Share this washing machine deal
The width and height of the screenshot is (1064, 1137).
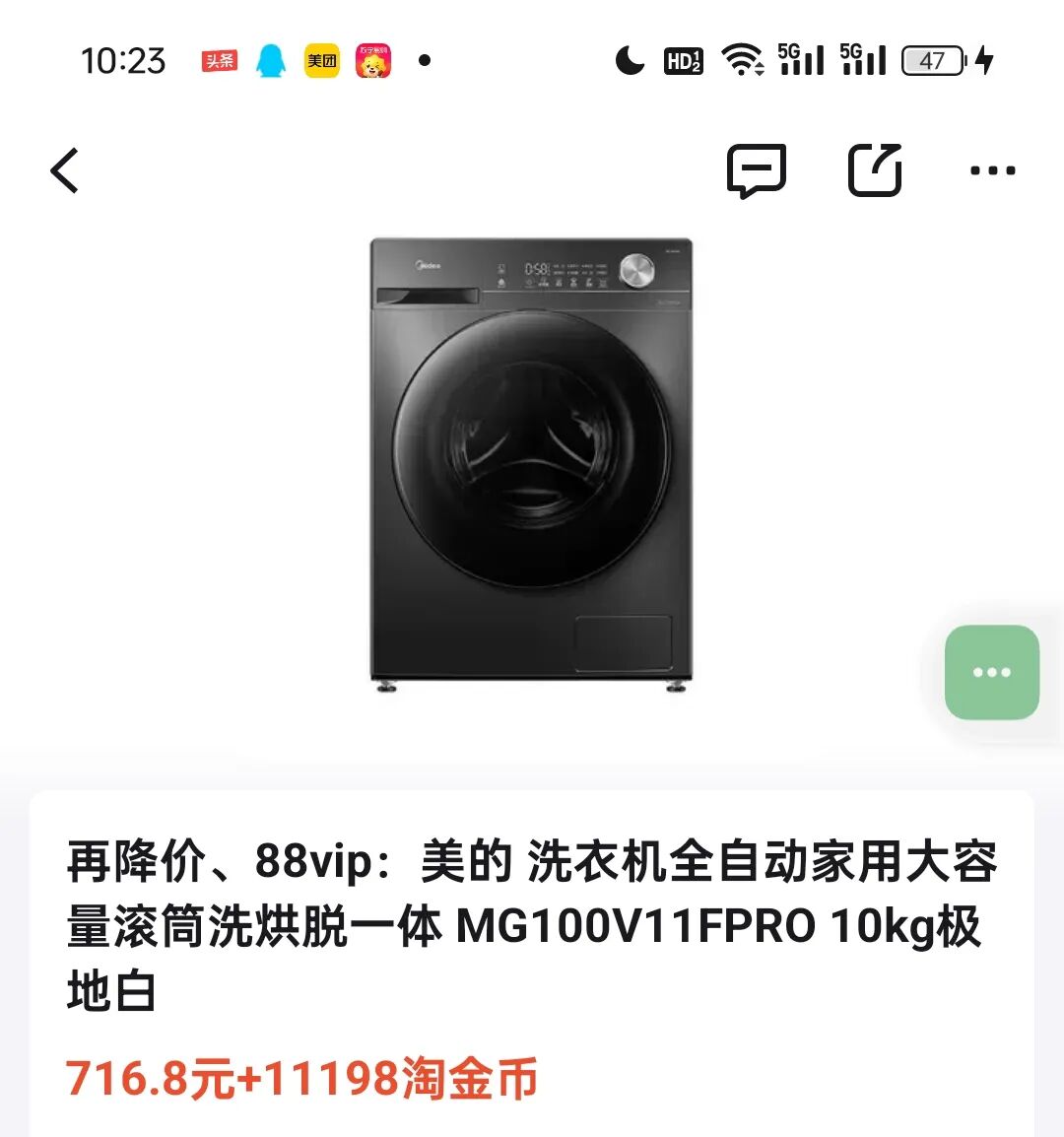coord(875,170)
